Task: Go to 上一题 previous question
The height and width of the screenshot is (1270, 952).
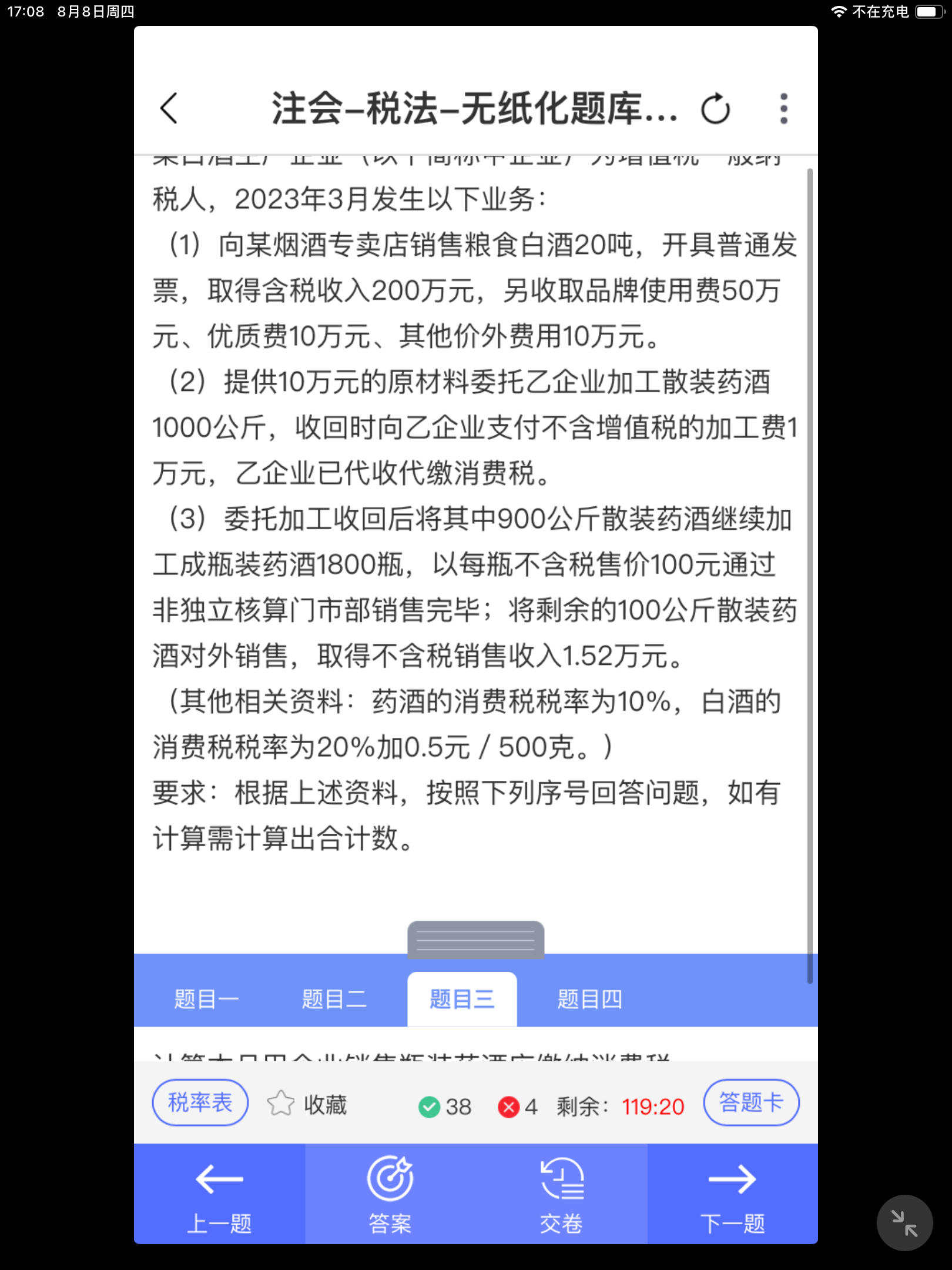Action: (x=219, y=1195)
